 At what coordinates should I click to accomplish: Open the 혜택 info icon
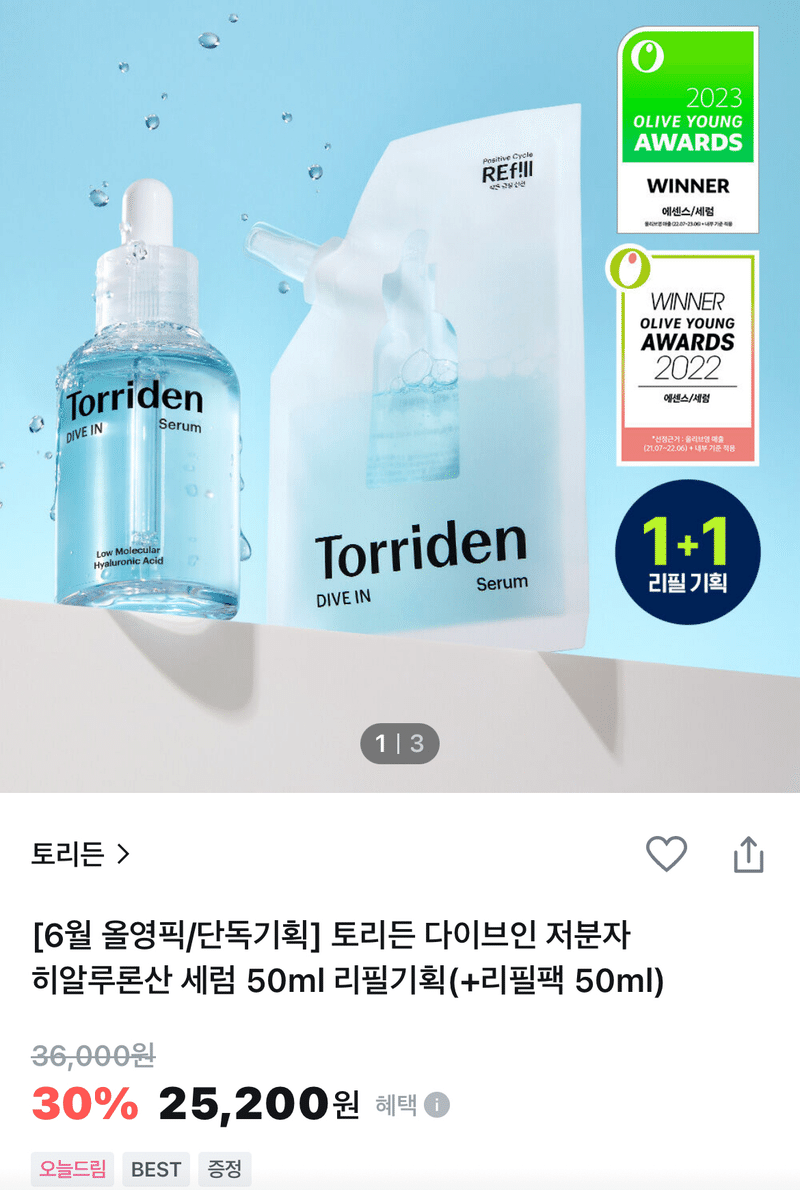(x=437, y=1105)
